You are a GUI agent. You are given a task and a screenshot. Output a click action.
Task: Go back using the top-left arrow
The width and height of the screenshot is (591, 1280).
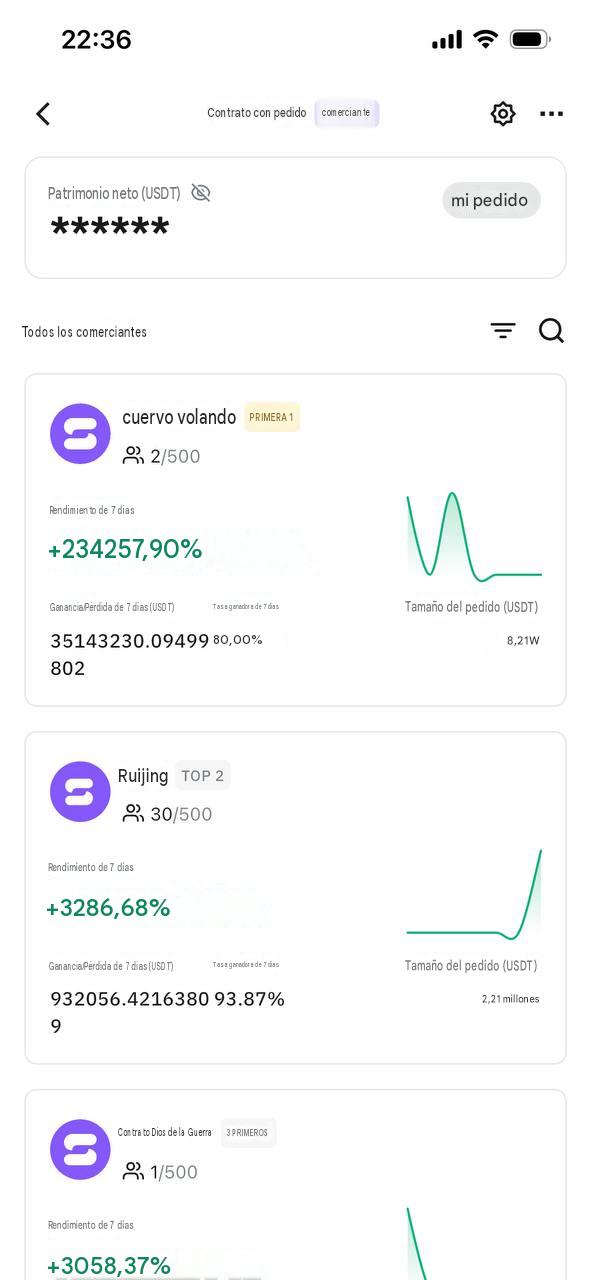pyautogui.click(x=43, y=114)
